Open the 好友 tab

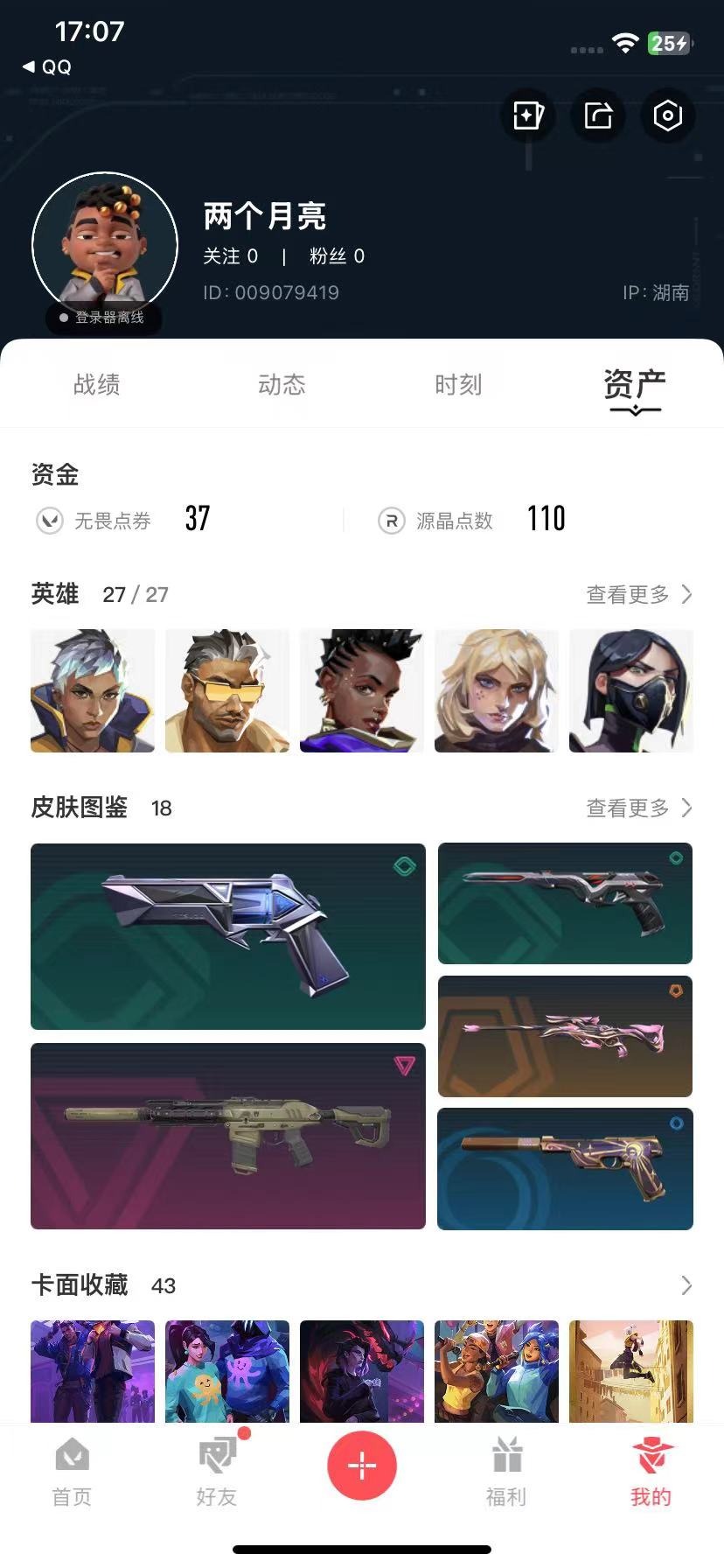[217, 1473]
